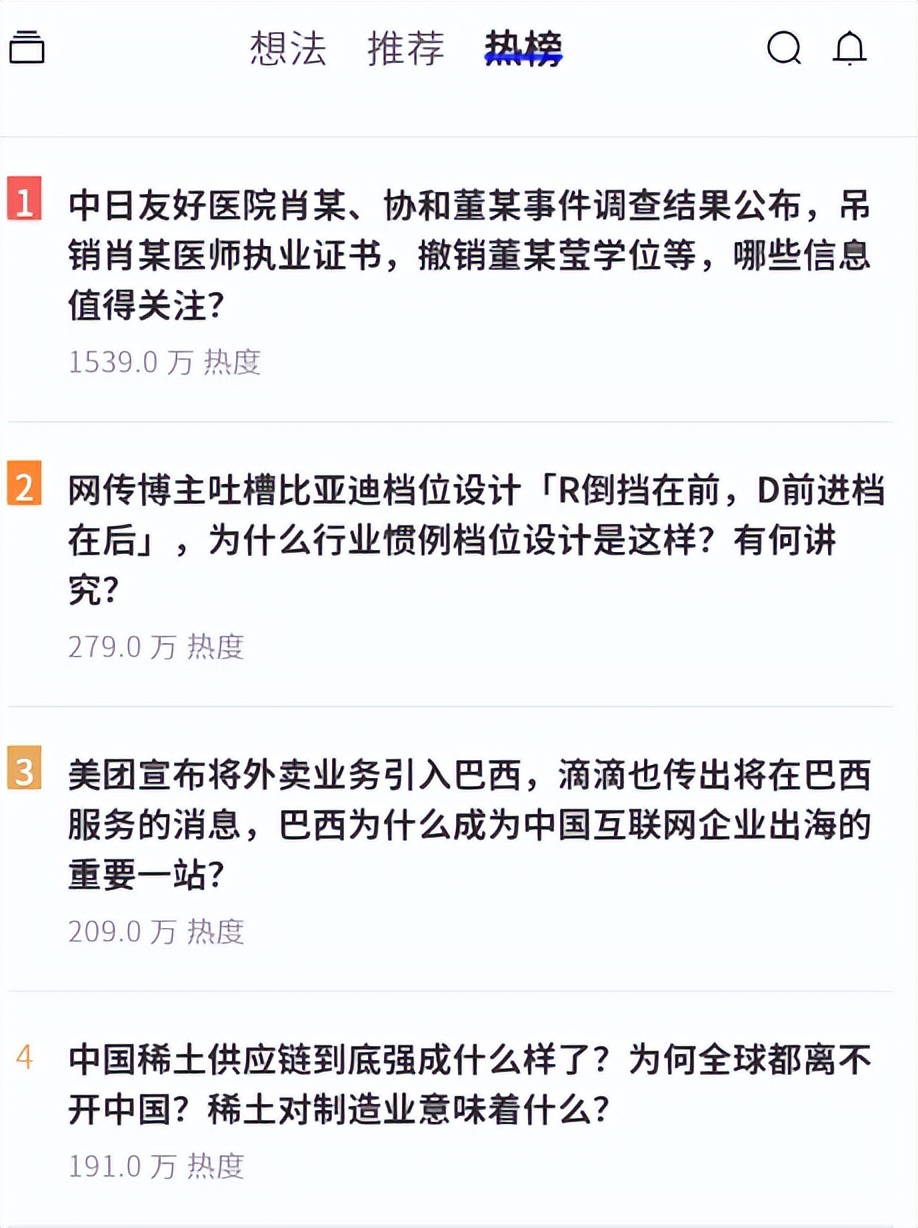Open the notifications bell
The height and width of the screenshot is (1228, 918).
[x=850, y=48]
